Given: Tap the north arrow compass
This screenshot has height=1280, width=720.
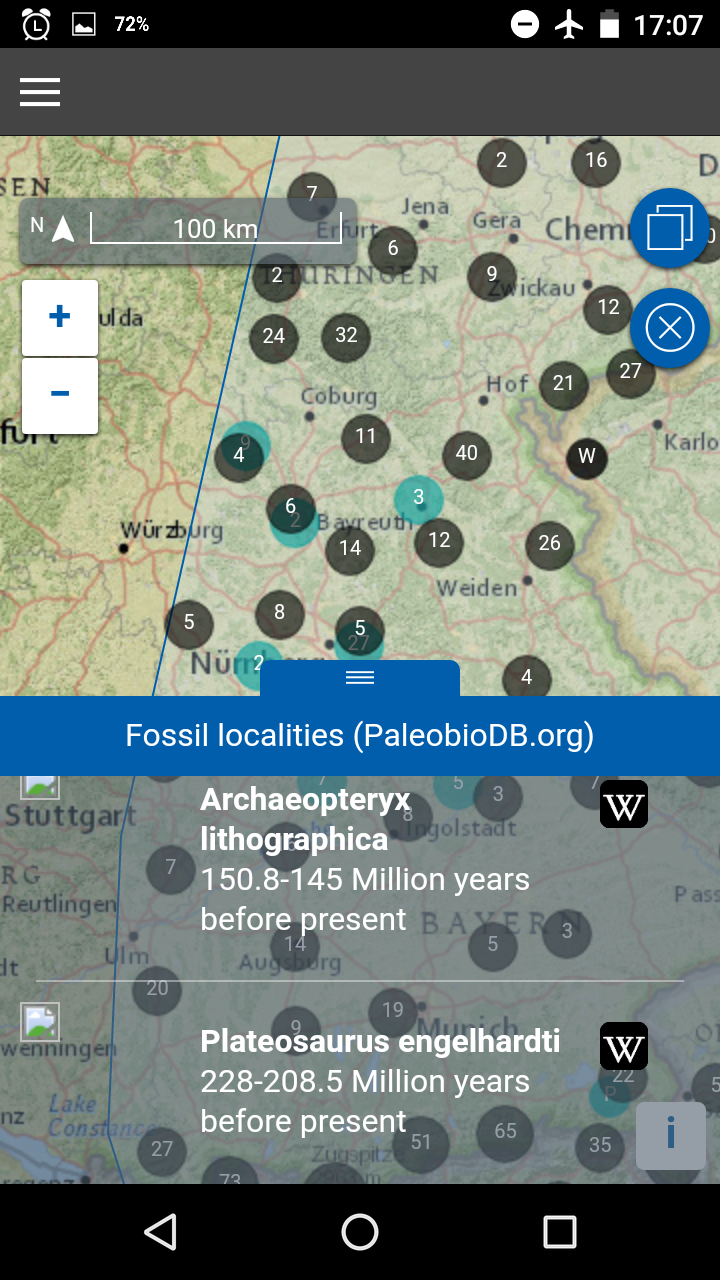Looking at the screenshot, I should (63, 228).
